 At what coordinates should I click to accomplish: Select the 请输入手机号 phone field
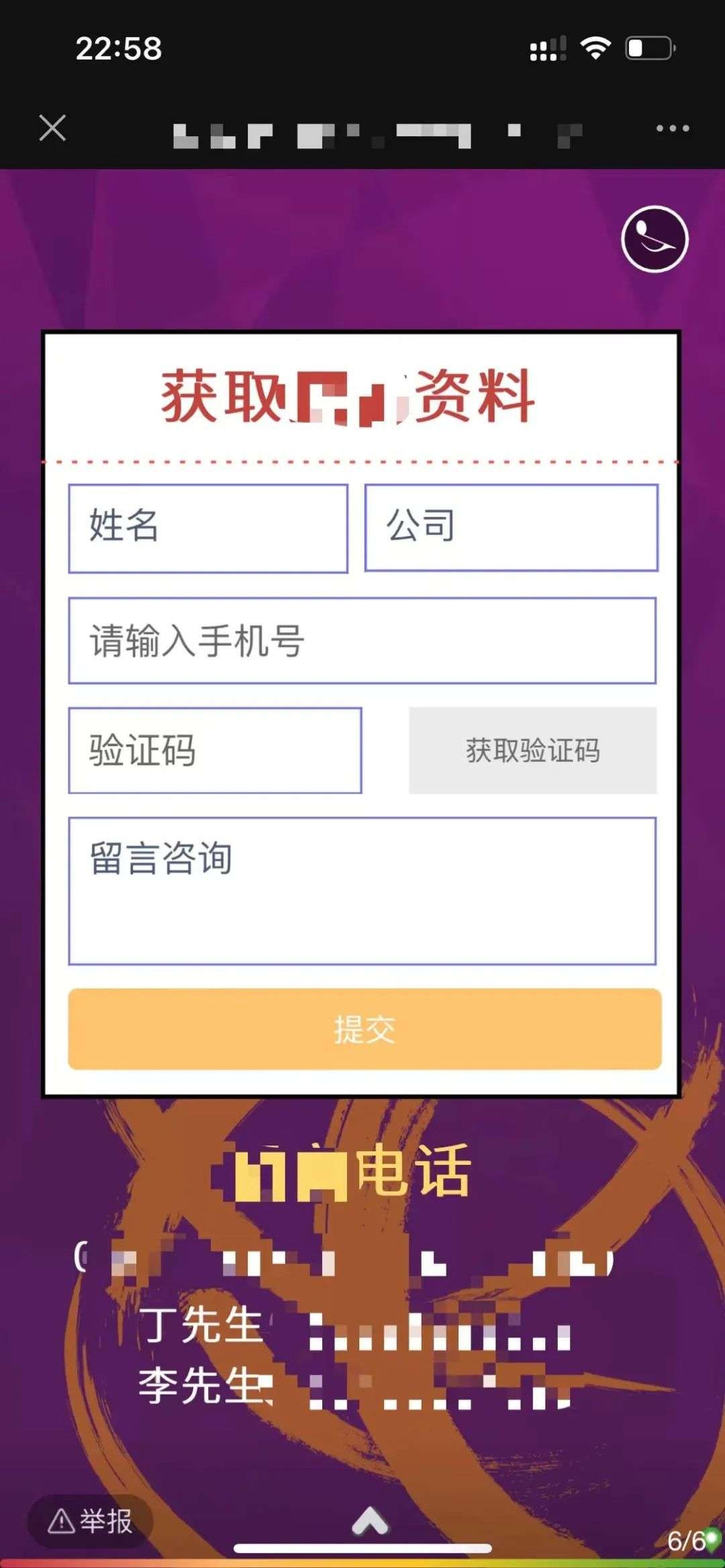tap(362, 641)
